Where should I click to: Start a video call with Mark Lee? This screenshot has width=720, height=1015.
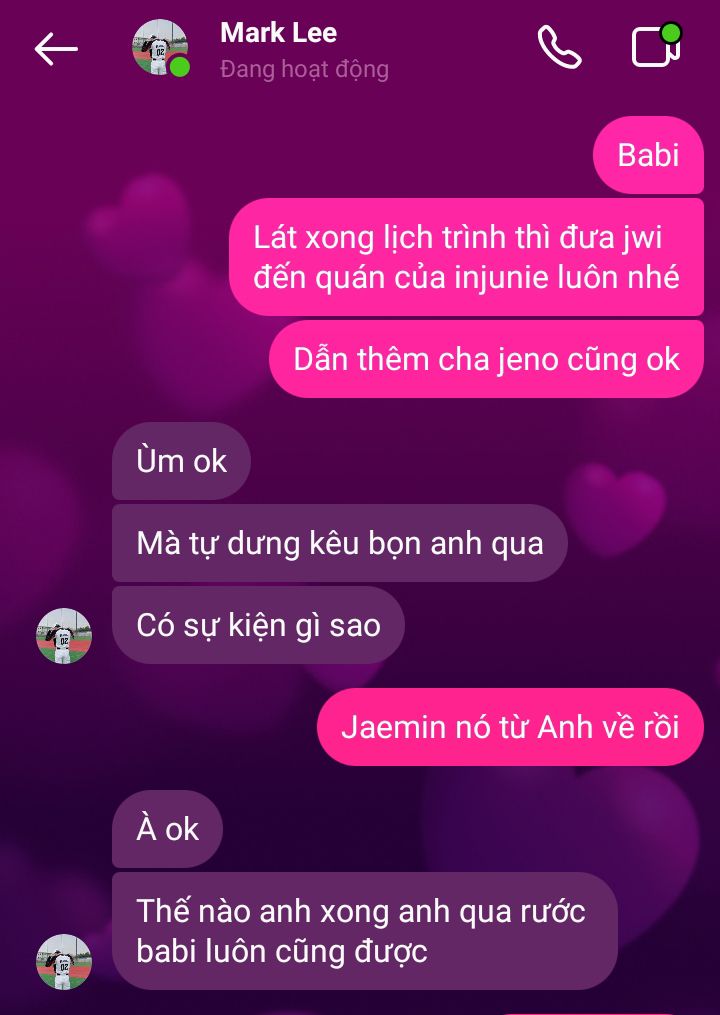655,46
